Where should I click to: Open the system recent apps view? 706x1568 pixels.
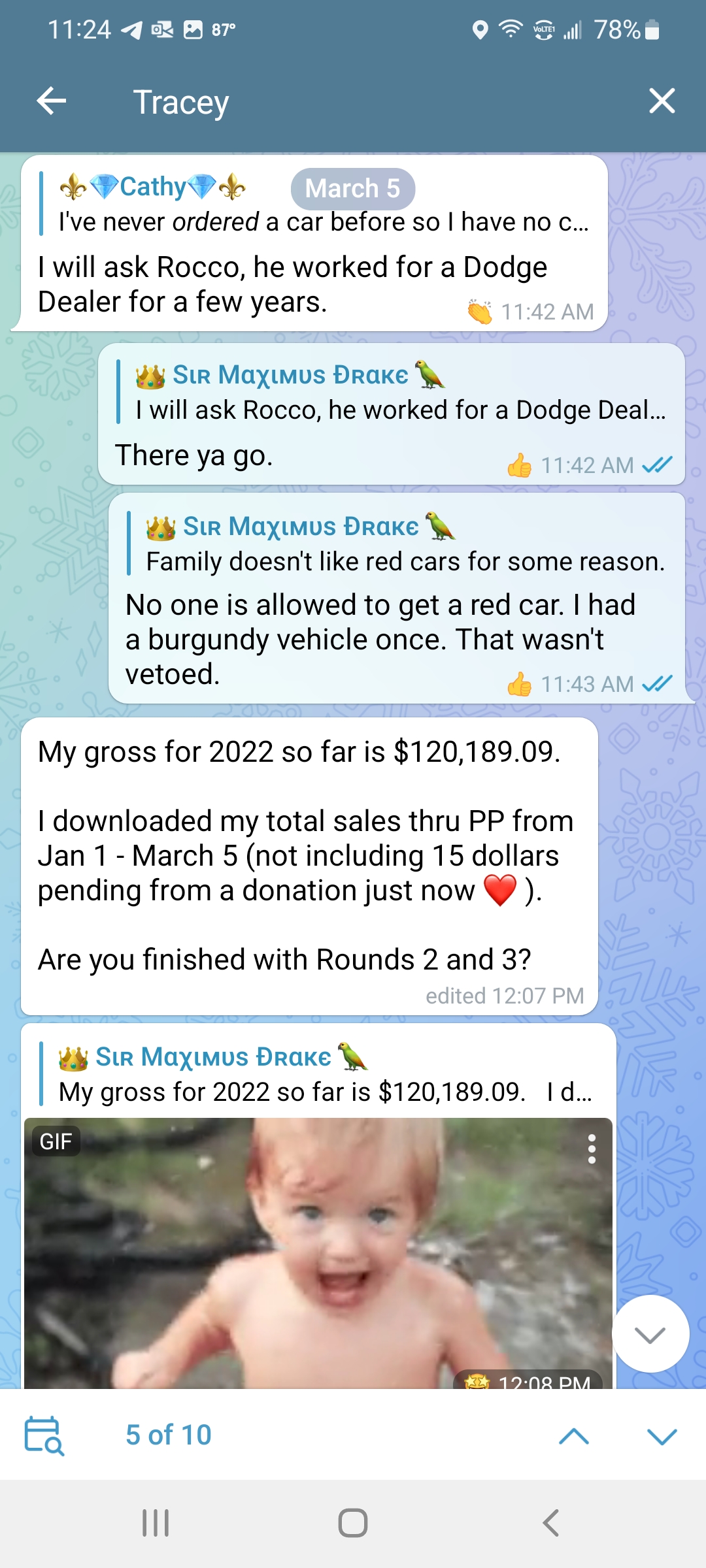click(x=156, y=1523)
